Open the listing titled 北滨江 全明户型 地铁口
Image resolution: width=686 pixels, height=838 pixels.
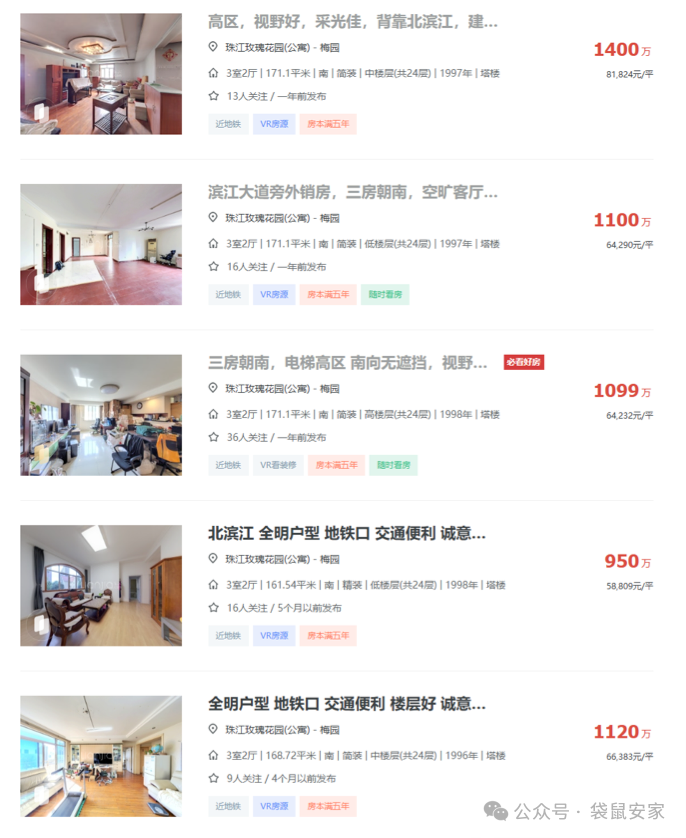(354, 533)
